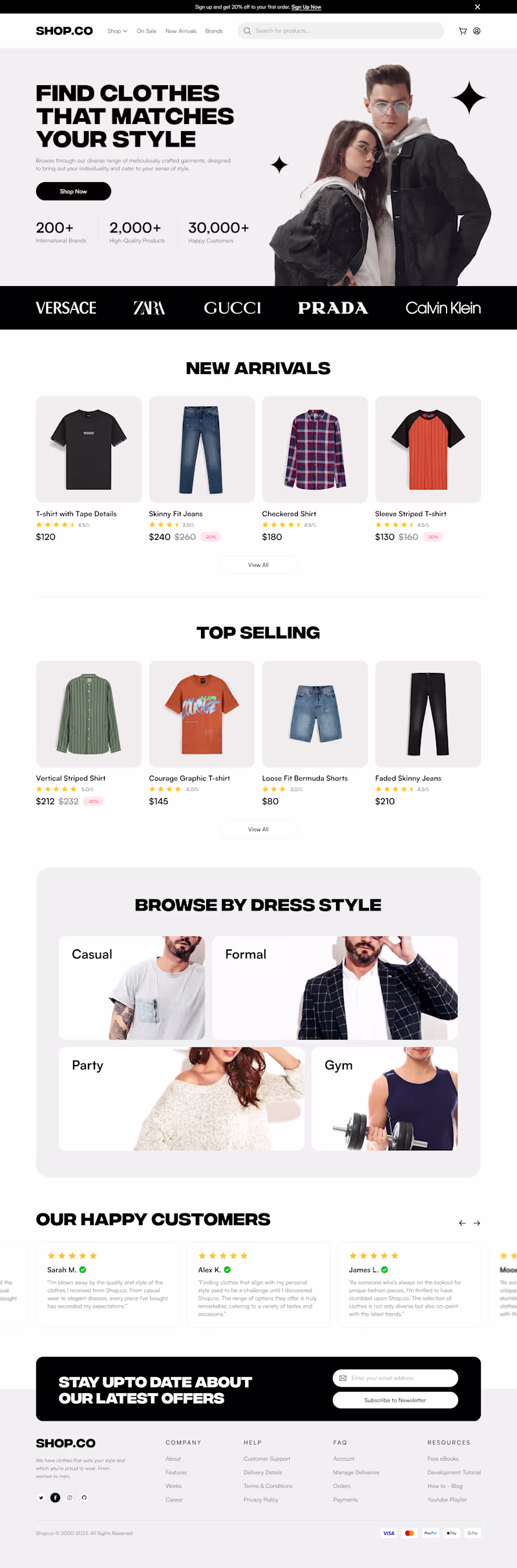Viewport: 517px width, 1568px height.
Task: View All under Top Selling
Action: coord(258,829)
